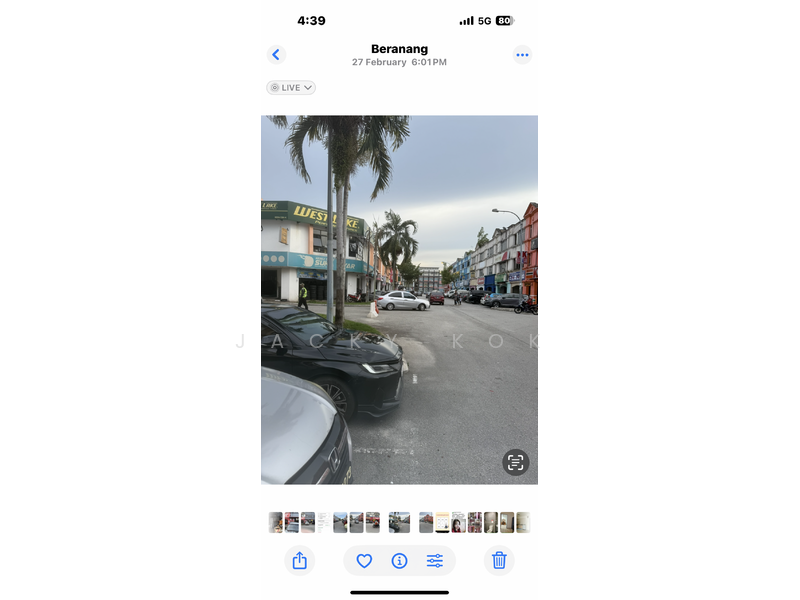Select the first thumbnail in the filmstrip
Viewport: 800px width, 600px height.
tap(276, 522)
